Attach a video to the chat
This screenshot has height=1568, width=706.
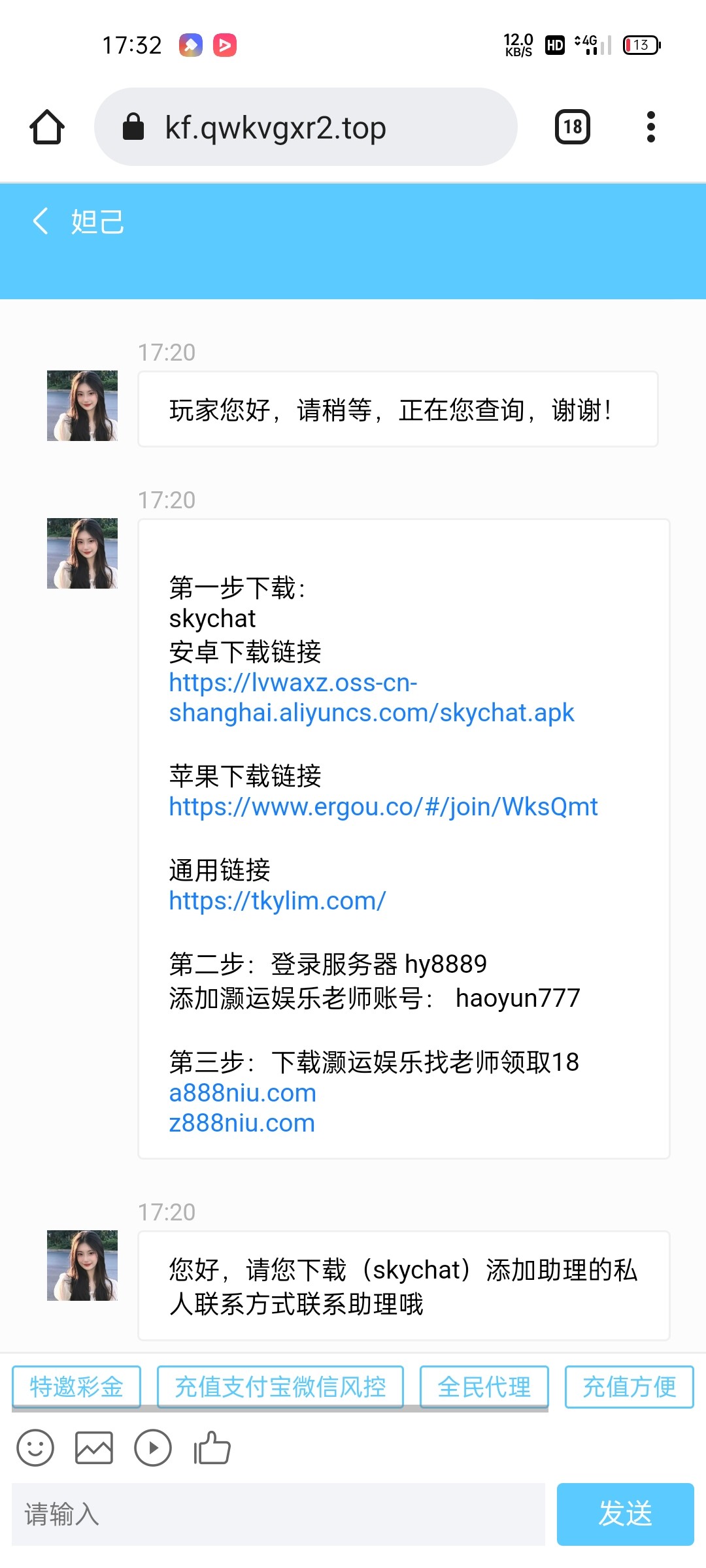(x=153, y=1448)
